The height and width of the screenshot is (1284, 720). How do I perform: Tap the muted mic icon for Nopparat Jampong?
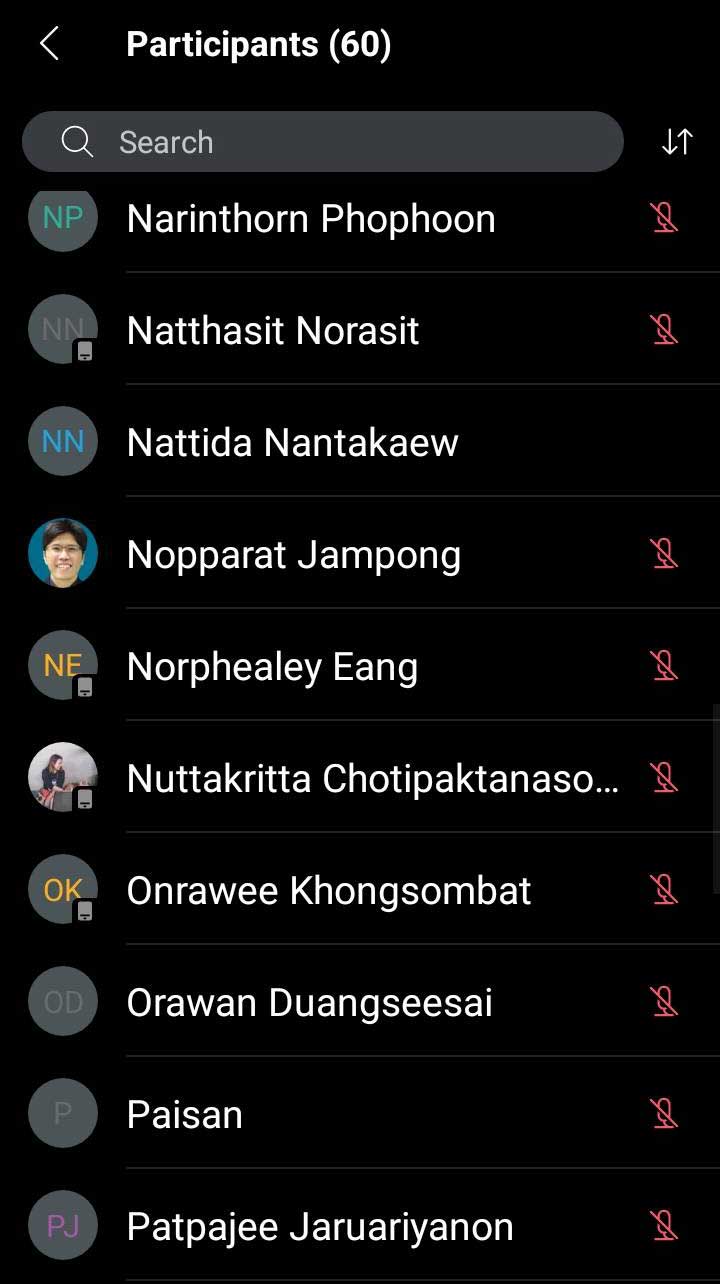[663, 553]
